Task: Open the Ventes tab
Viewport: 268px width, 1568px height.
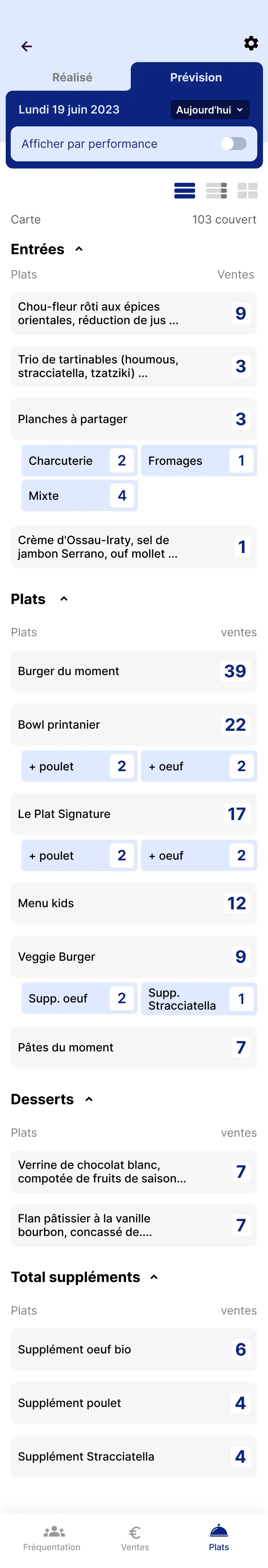Action: [x=135, y=1538]
